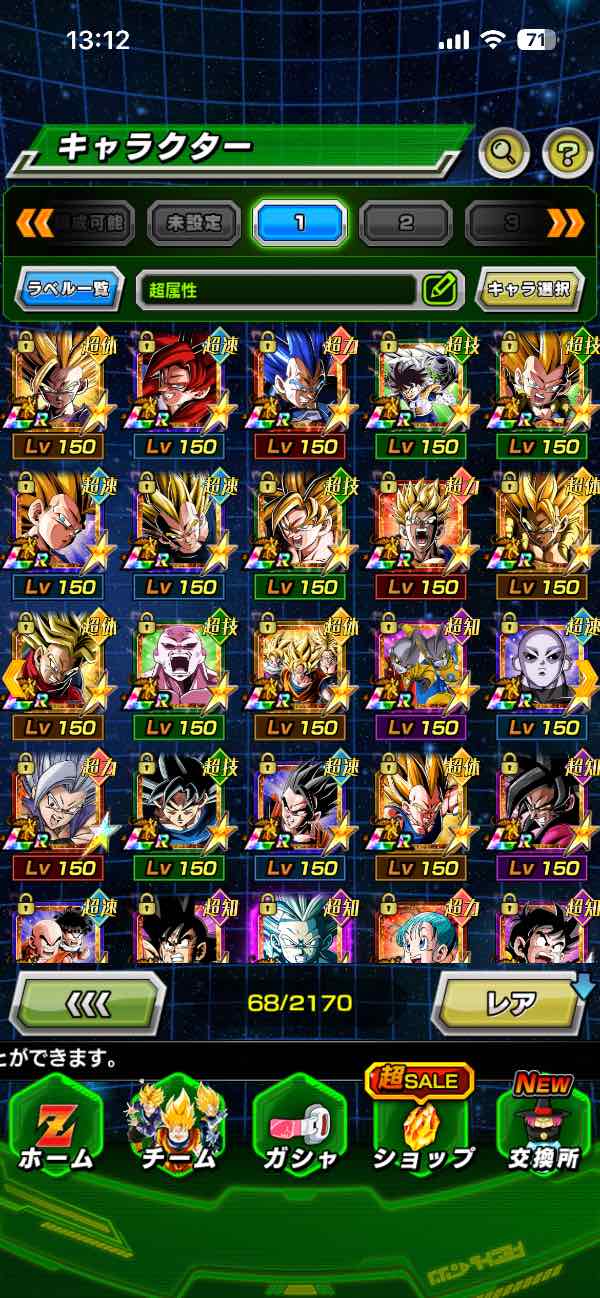Tap the left orange tab arrows
Image resolution: width=600 pixels, height=1298 pixels.
[34, 222]
